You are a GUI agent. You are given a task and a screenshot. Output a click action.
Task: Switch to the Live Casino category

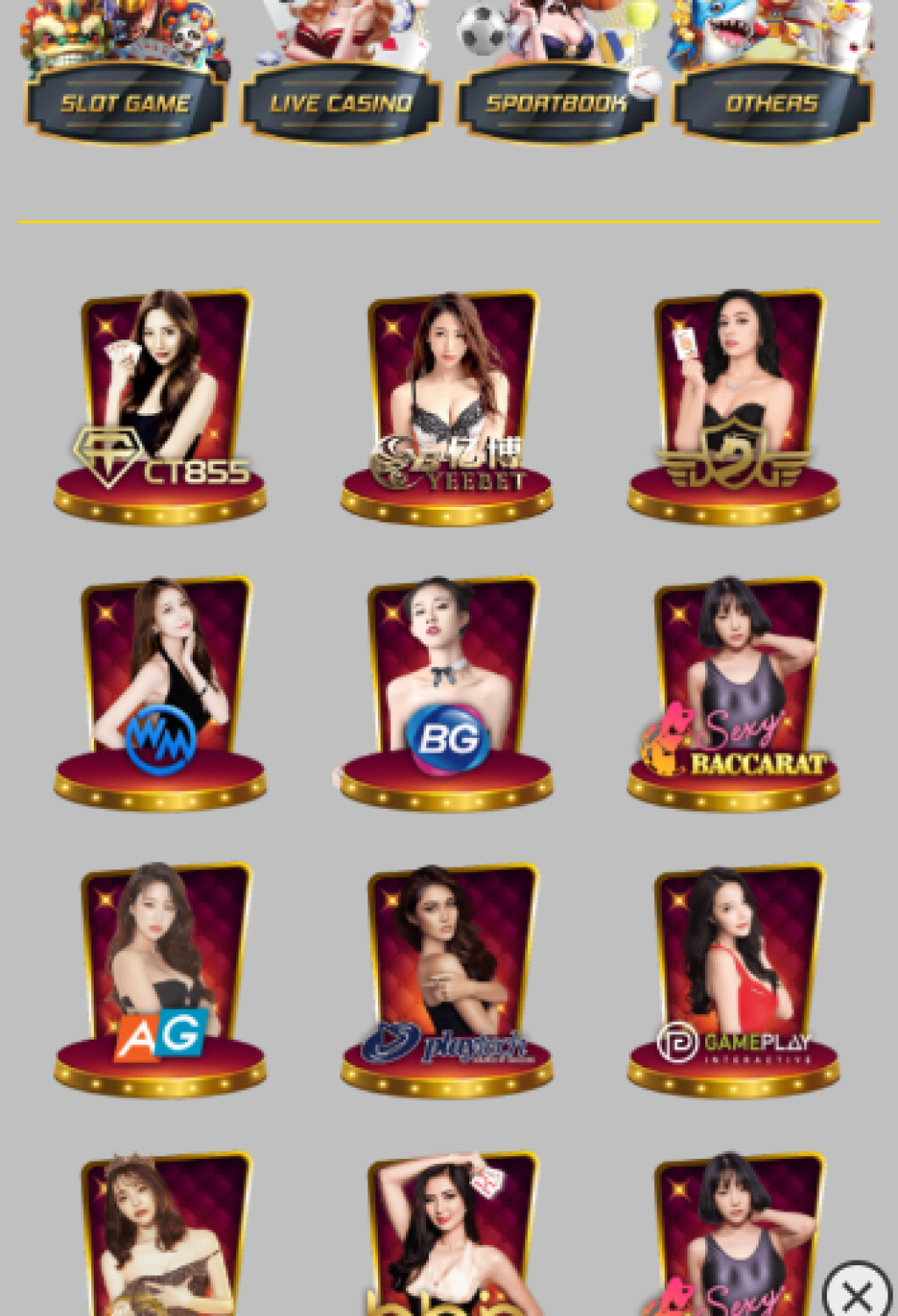(341, 104)
